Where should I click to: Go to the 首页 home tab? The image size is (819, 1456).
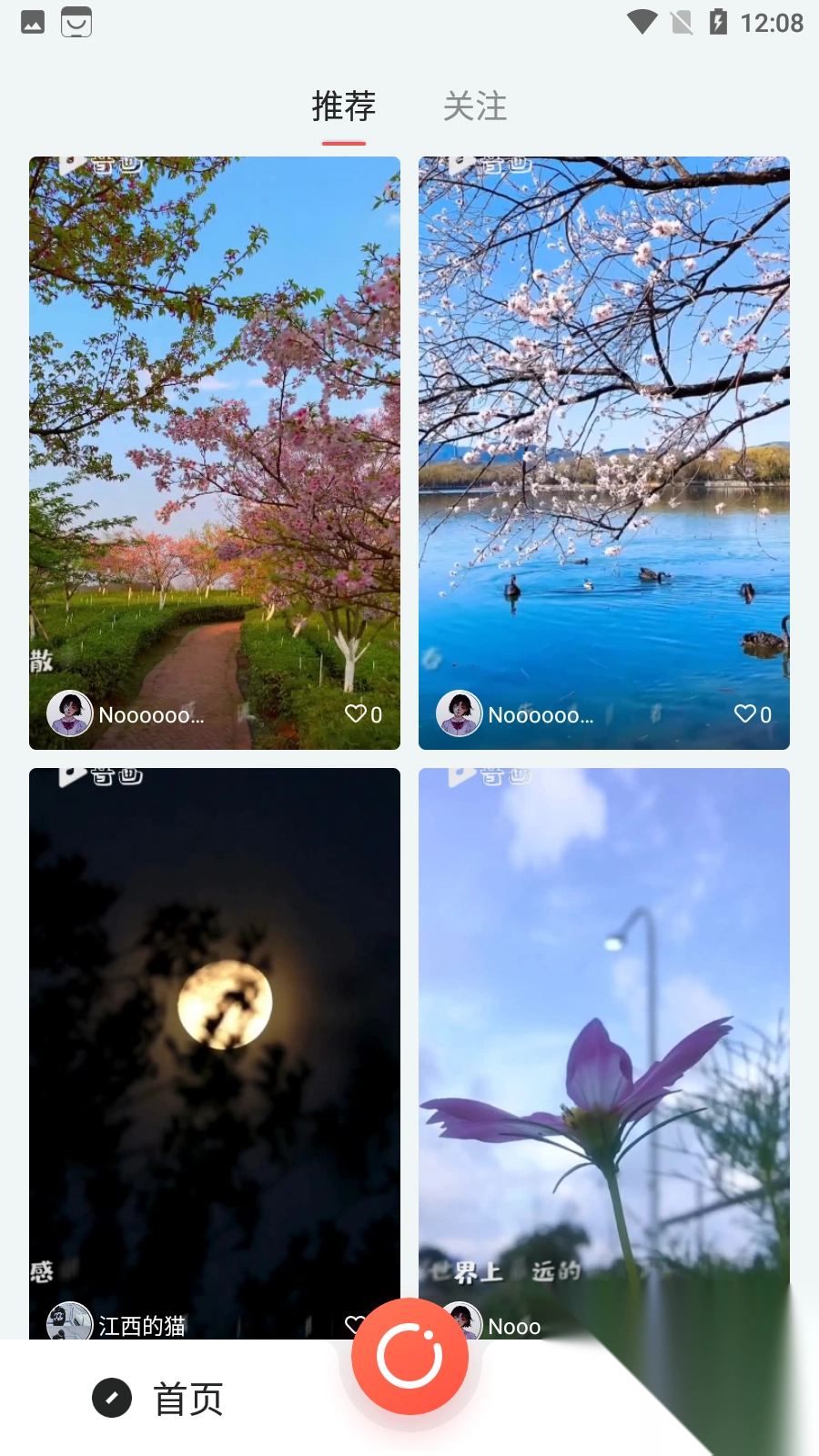click(x=159, y=1399)
